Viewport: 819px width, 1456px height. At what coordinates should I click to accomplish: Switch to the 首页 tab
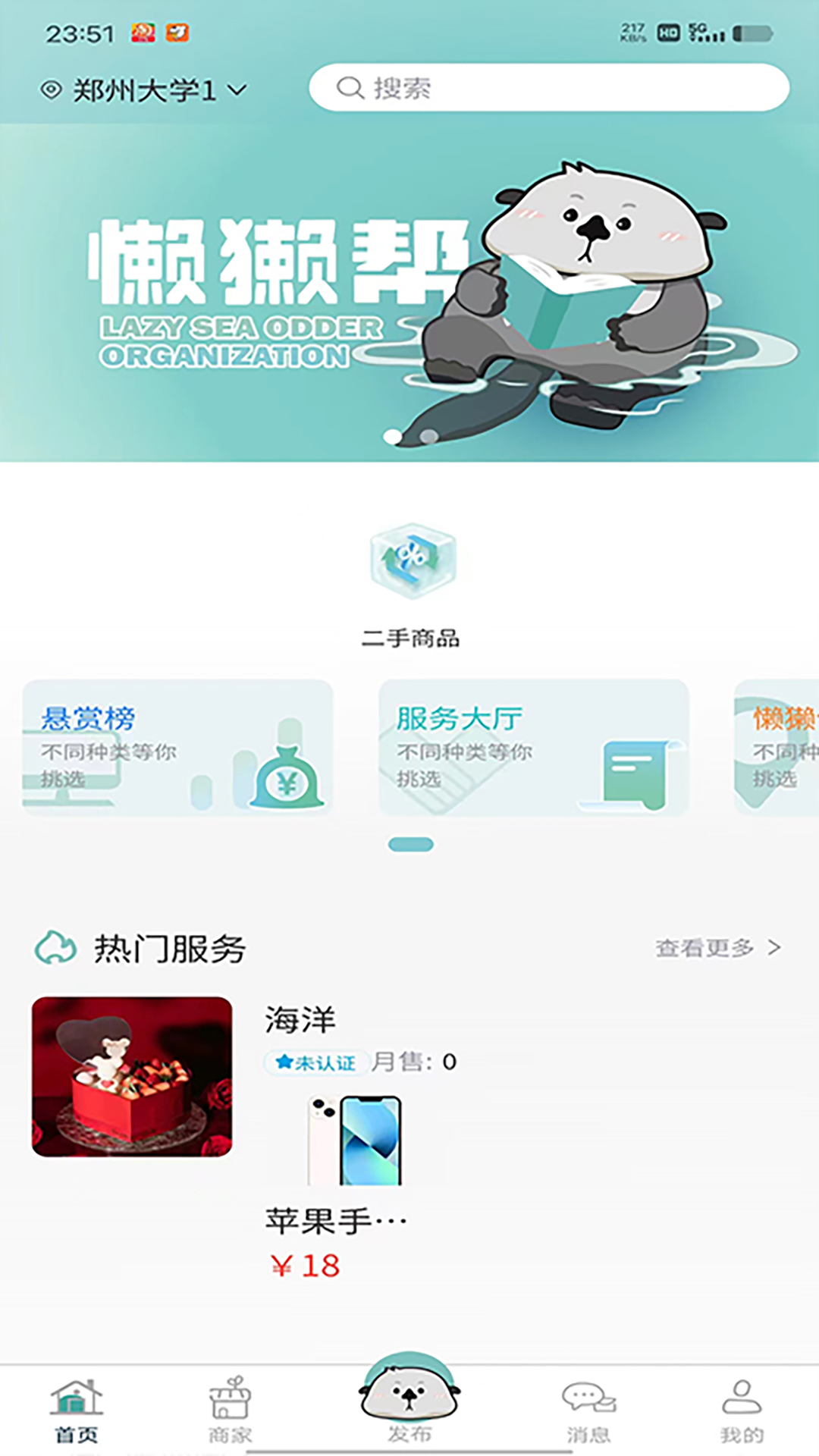(77, 1410)
